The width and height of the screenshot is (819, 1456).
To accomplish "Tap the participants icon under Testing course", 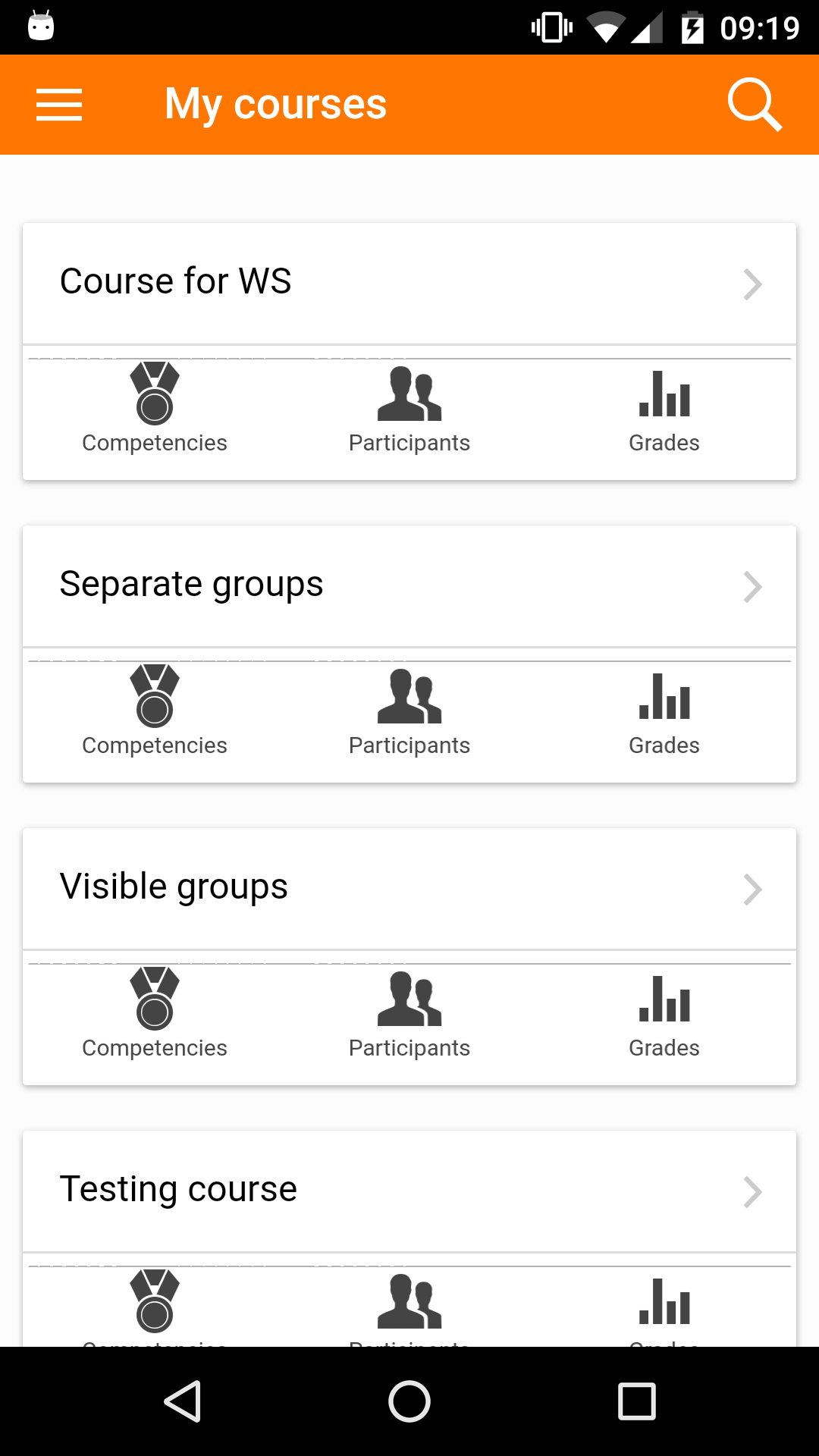I will point(409,1301).
